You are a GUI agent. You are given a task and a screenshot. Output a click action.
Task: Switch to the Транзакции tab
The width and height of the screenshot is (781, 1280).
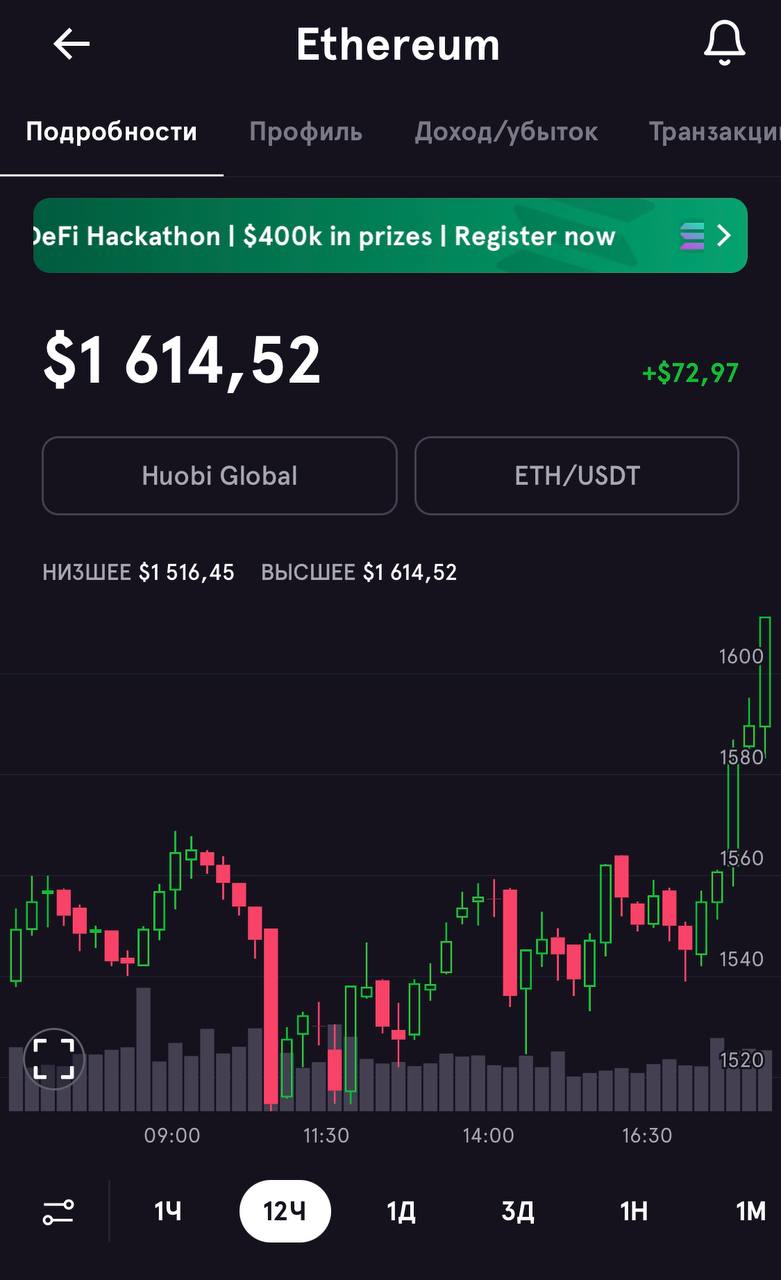coord(714,131)
